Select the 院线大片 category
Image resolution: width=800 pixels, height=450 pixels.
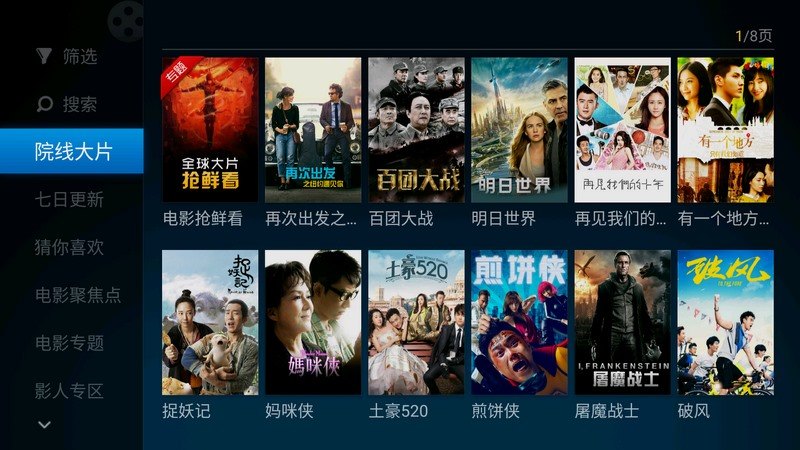[x=71, y=151]
